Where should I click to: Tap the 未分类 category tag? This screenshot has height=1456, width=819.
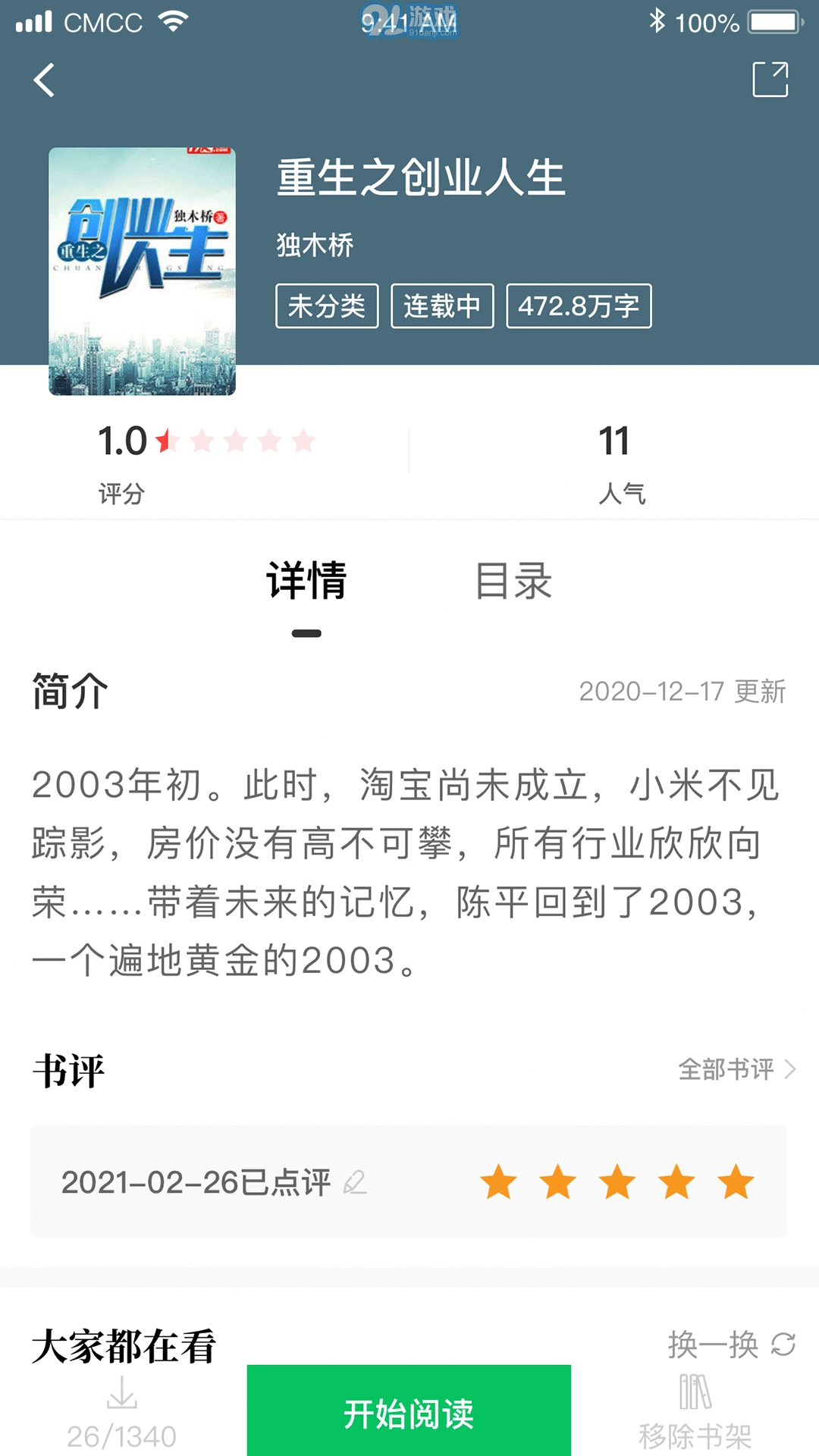coord(328,306)
